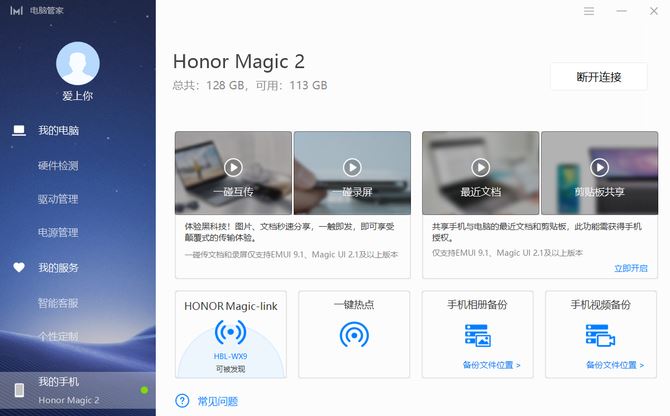Open the 爱上你 profile avatar
670x416 pixels.
click(77, 62)
